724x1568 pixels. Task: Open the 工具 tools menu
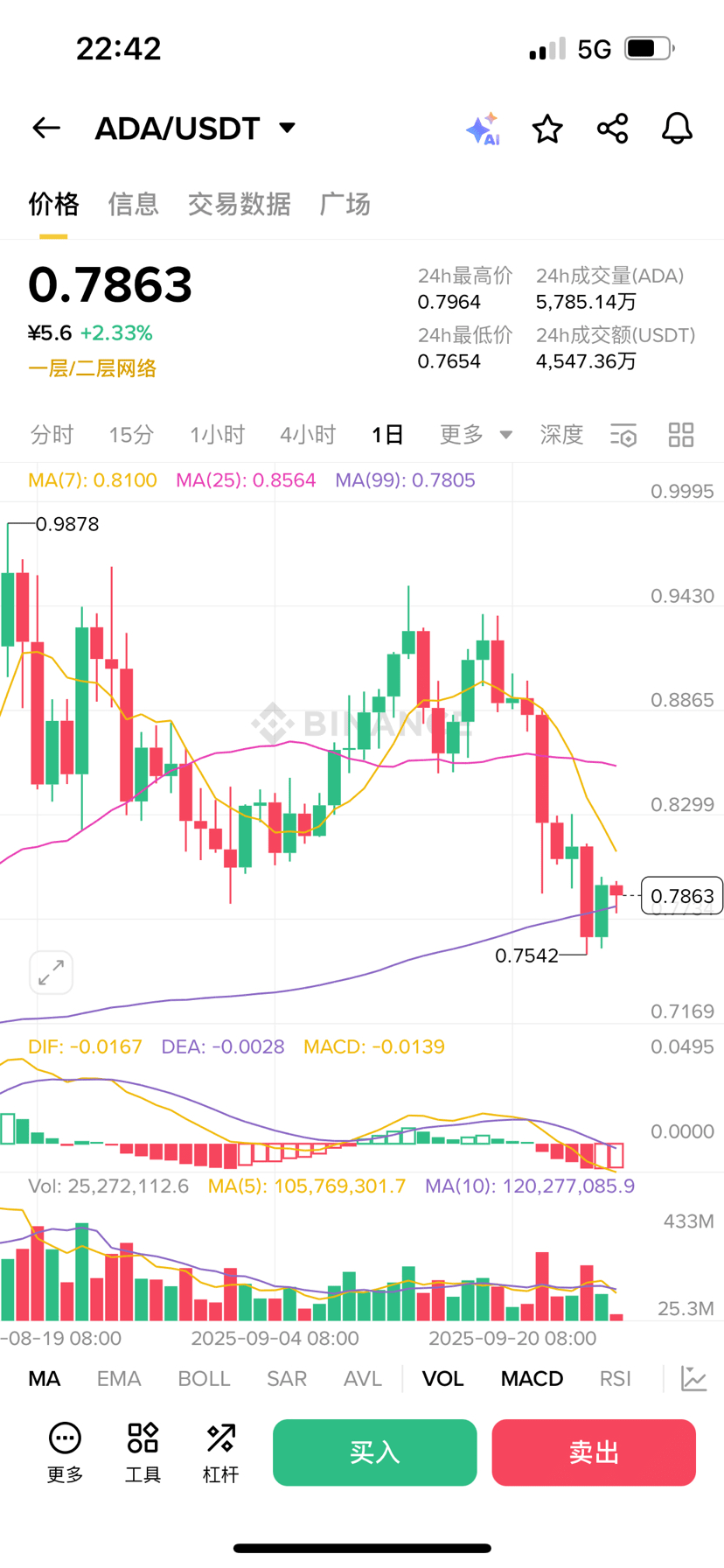click(143, 1452)
